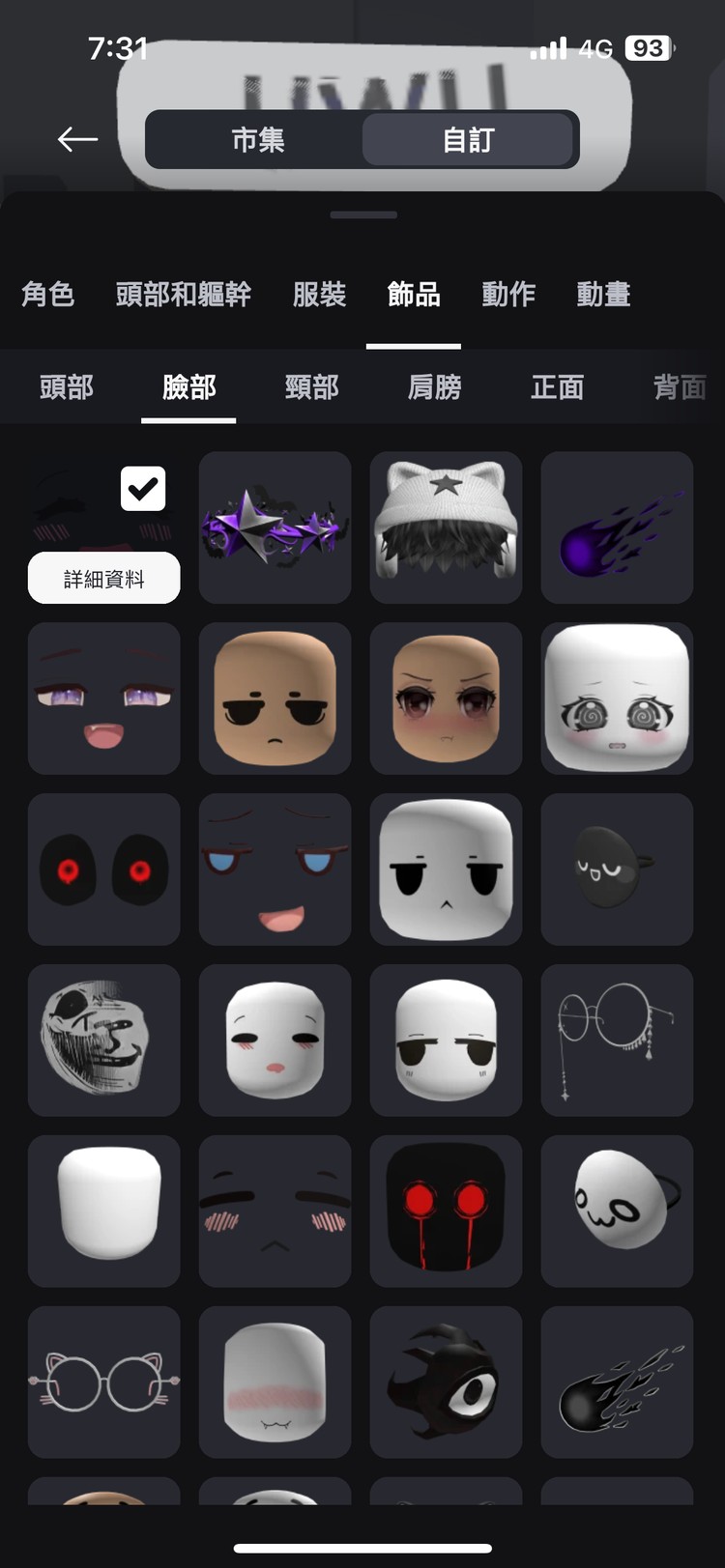
Task: Open the 角色 category tab
Action: pyautogui.click(x=48, y=295)
